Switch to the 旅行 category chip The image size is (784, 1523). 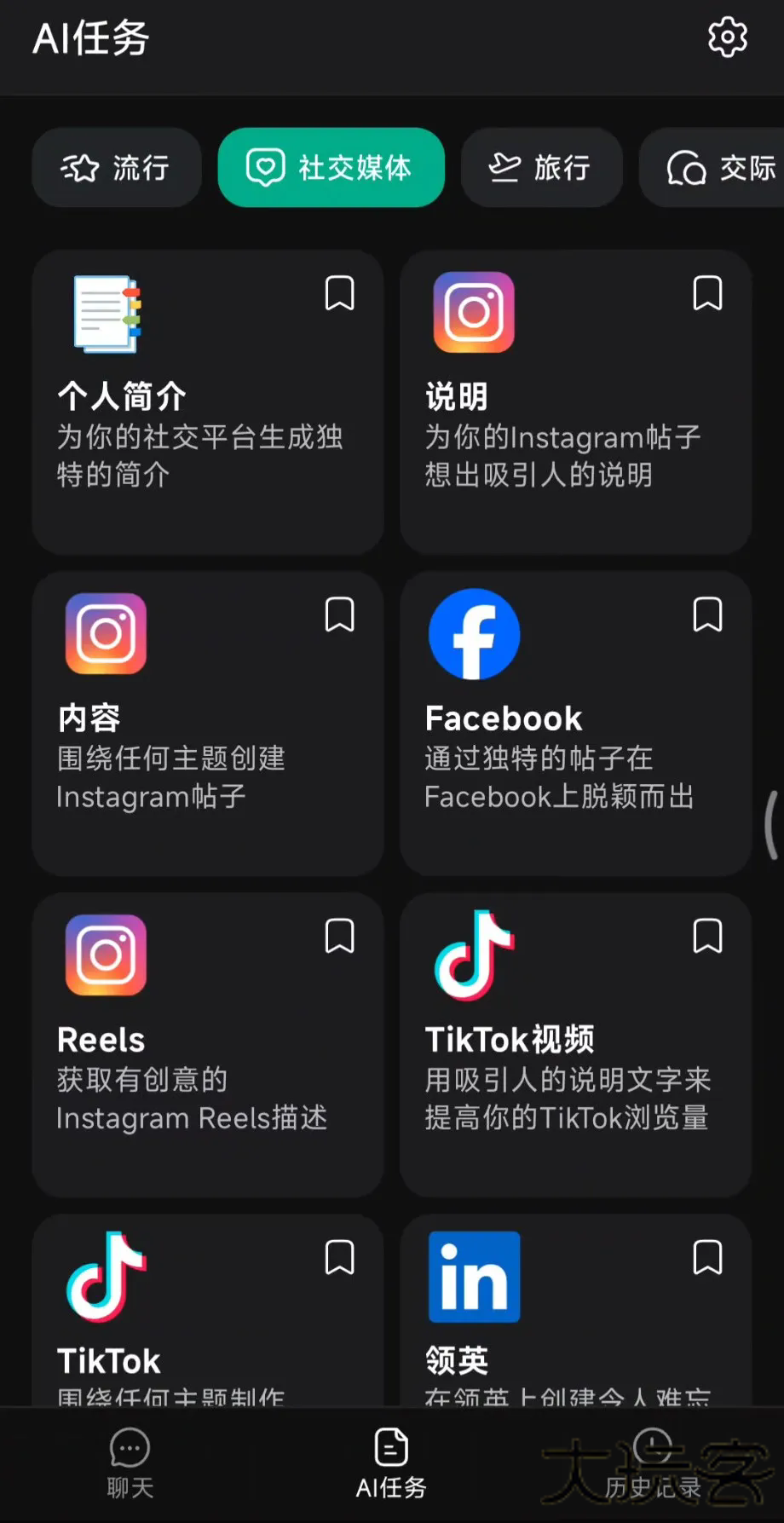541,168
